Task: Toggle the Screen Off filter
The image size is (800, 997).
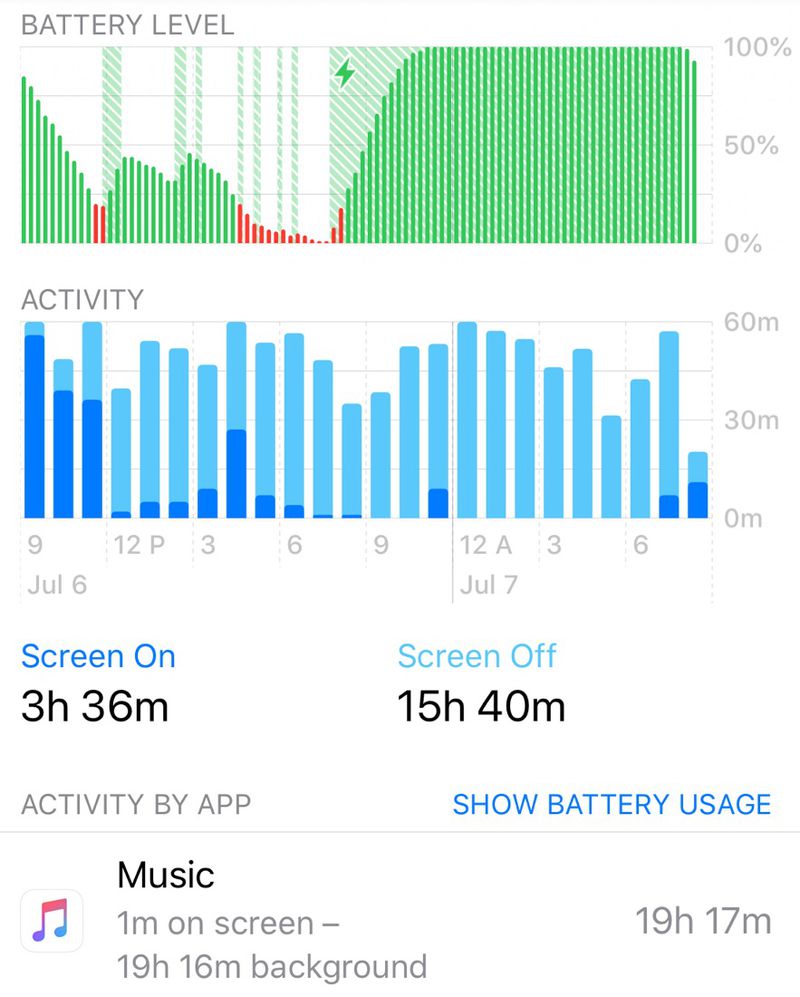Action: point(478,656)
